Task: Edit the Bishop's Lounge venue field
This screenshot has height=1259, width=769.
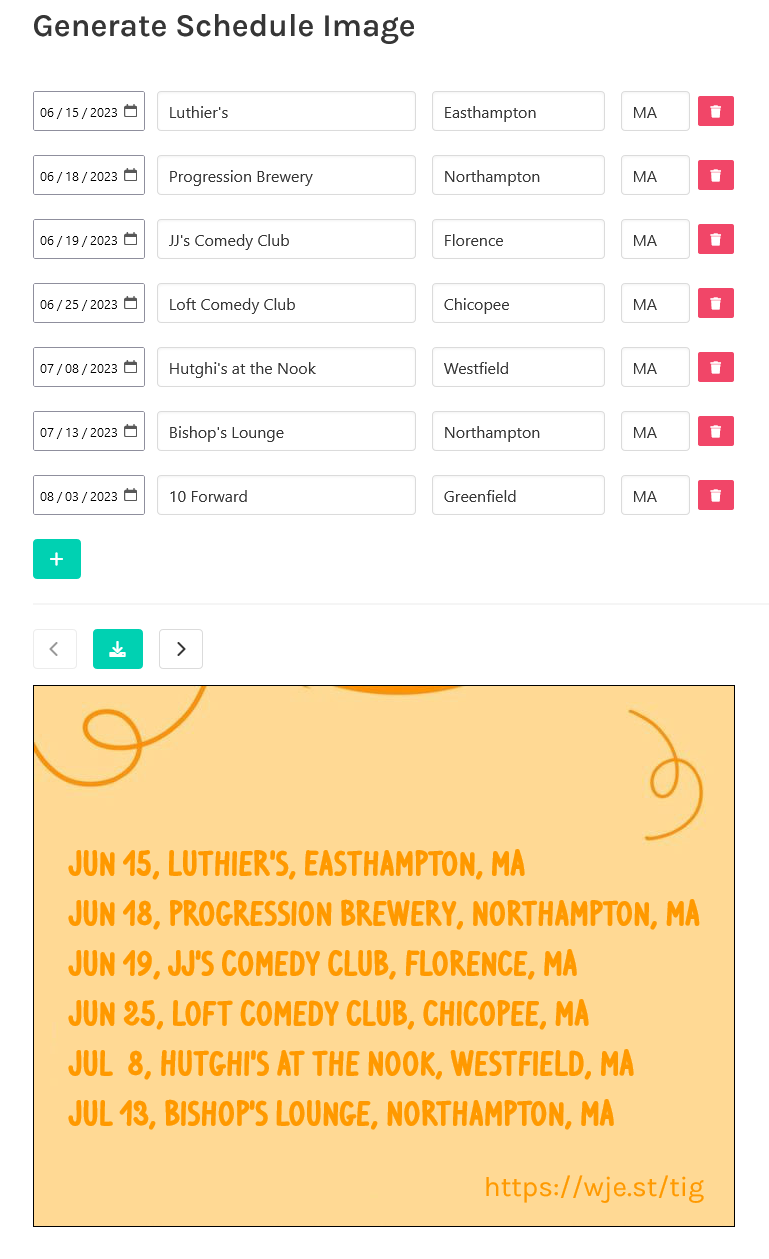Action: (286, 431)
